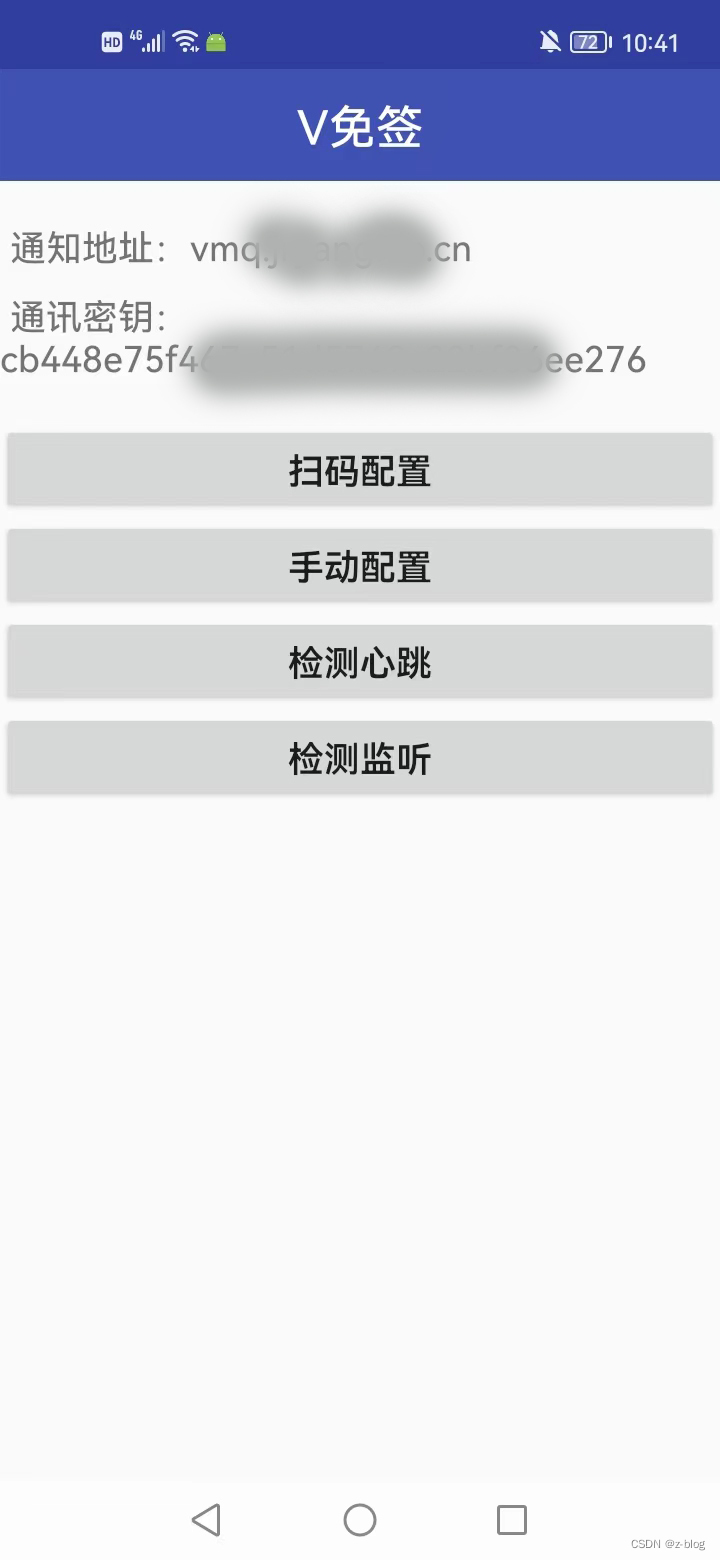Tap the home navigation circle
Viewport: 720px width, 1560px height.
coord(359,1519)
